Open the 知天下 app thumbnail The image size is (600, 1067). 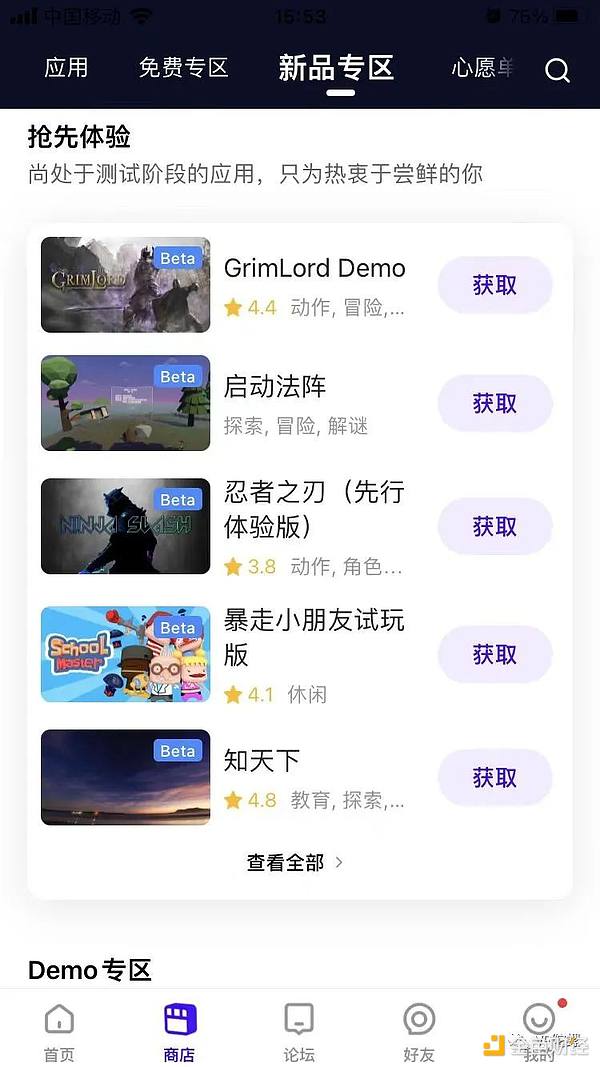(126, 777)
